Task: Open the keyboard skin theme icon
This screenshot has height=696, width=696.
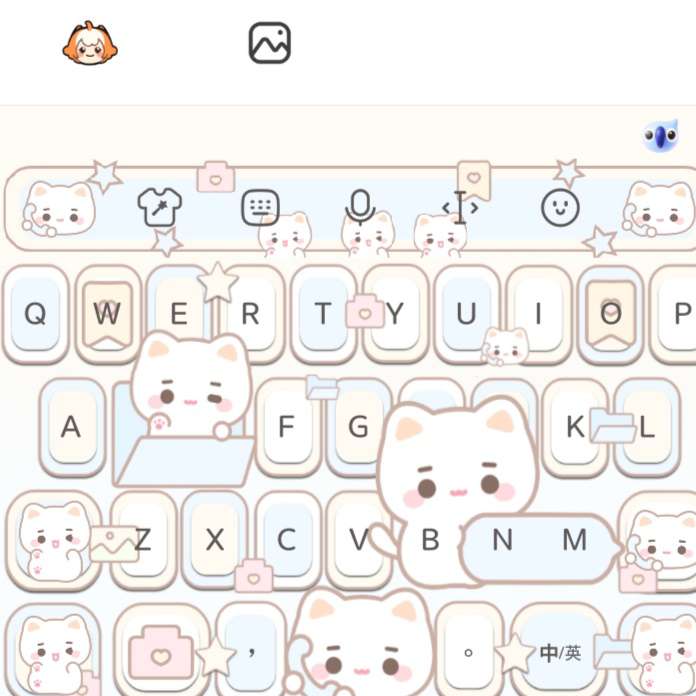Action: coord(159,208)
